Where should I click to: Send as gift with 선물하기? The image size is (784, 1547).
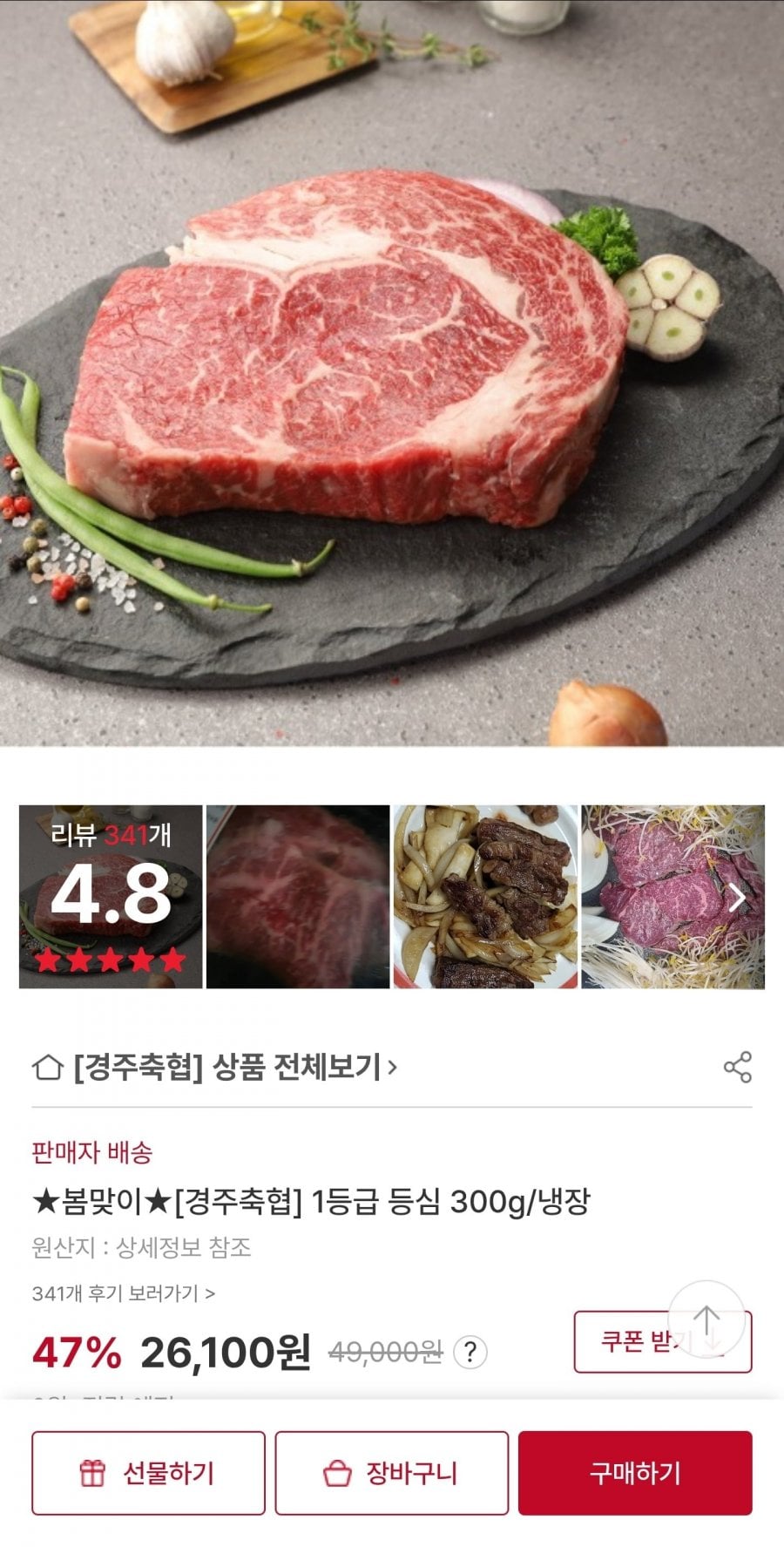148,1473
